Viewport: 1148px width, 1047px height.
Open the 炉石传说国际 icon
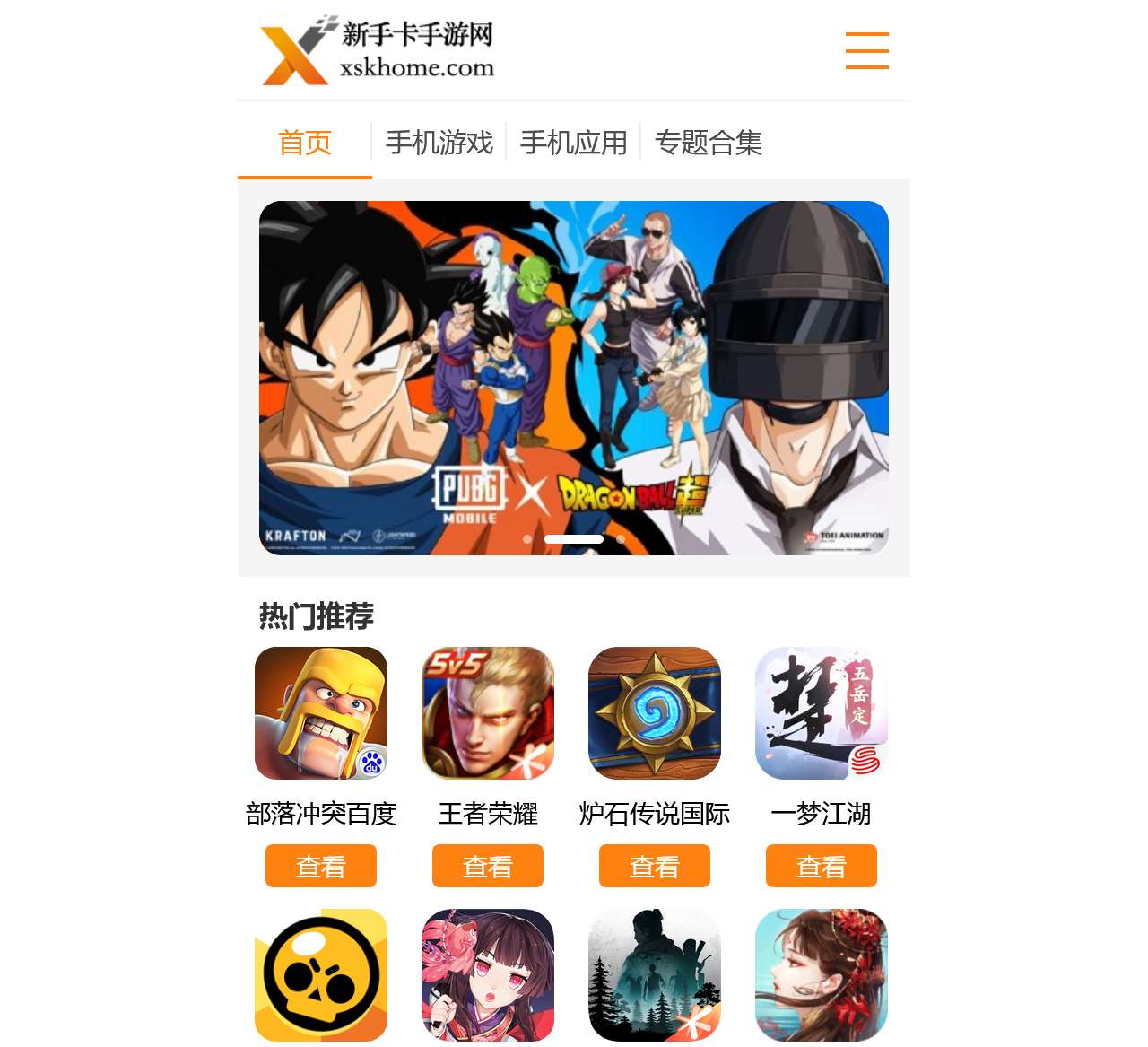(x=655, y=713)
